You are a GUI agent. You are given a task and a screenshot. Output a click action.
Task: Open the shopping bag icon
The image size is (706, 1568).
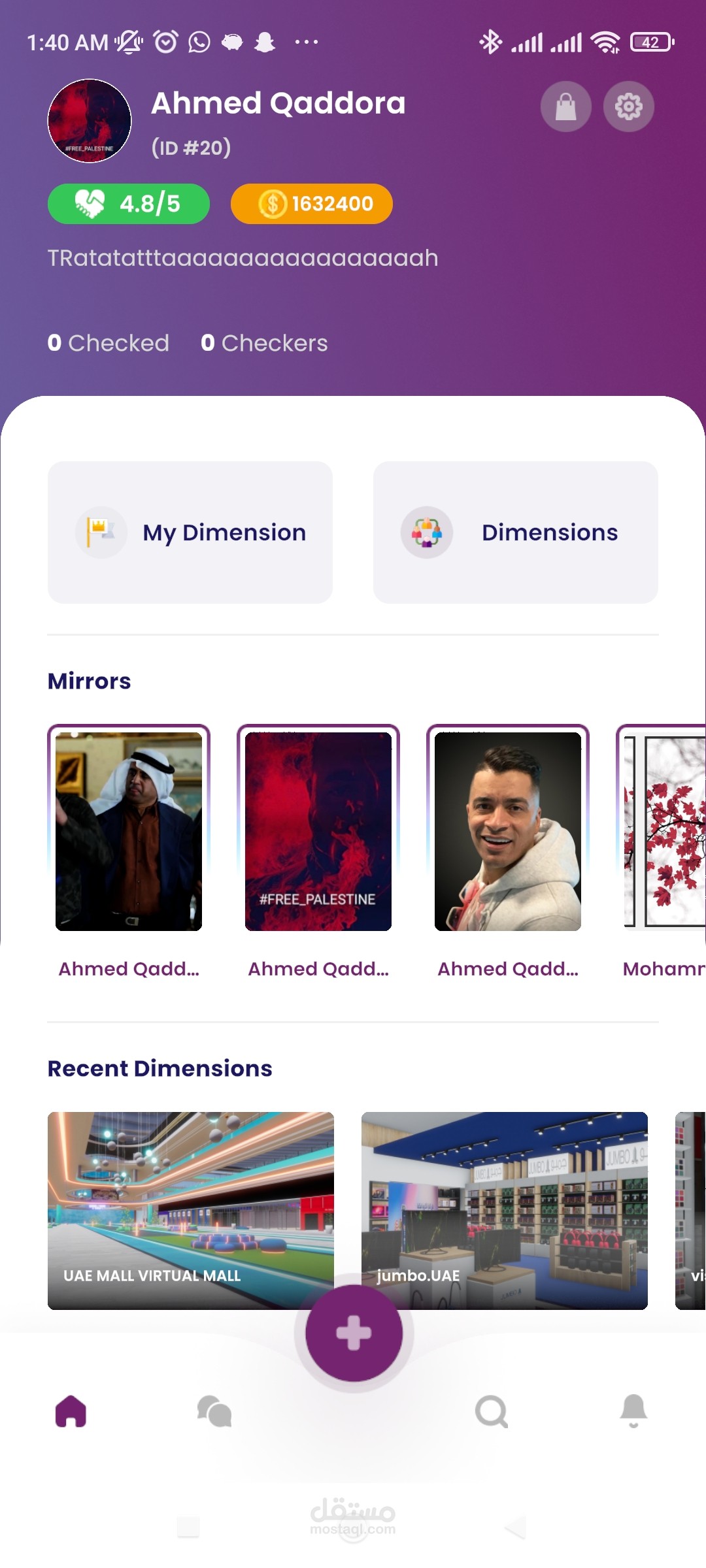tap(565, 106)
